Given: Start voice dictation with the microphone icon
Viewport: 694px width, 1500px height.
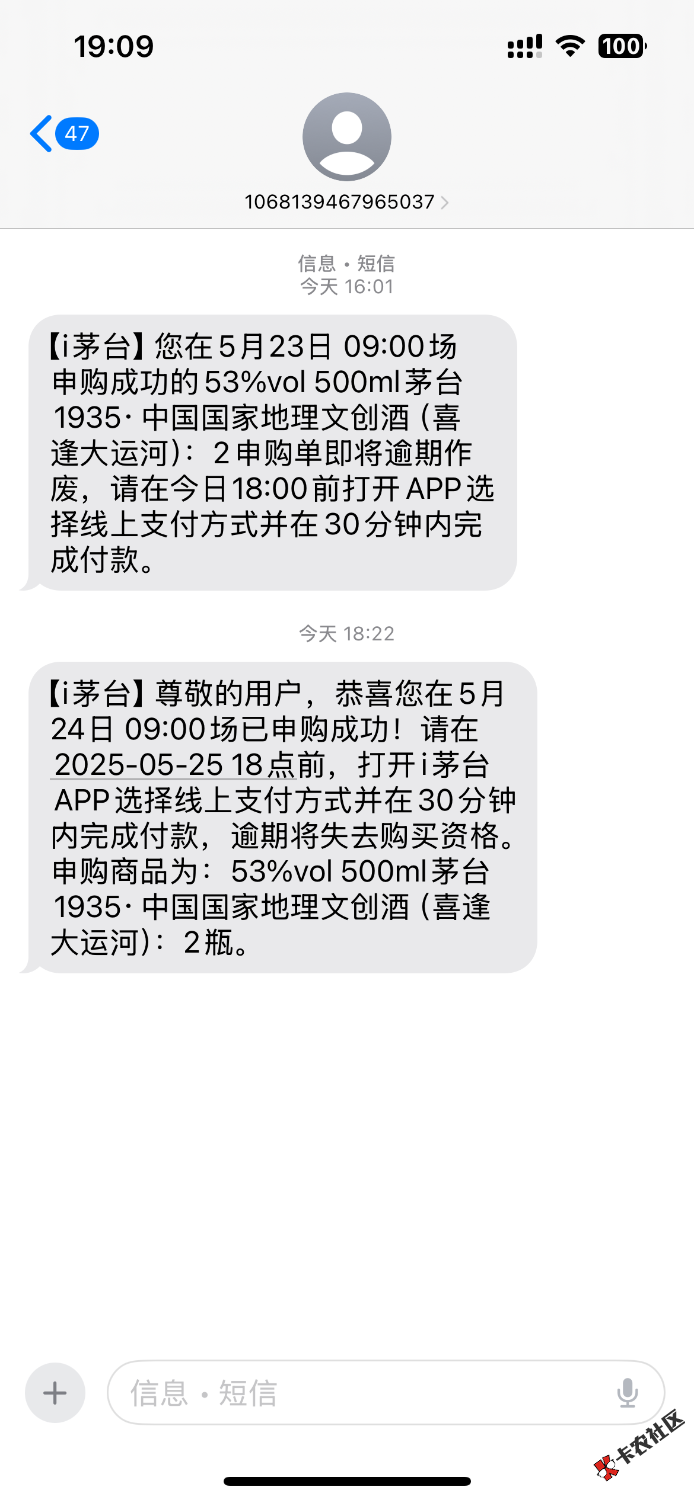Looking at the screenshot, I should coord(627,1392).
